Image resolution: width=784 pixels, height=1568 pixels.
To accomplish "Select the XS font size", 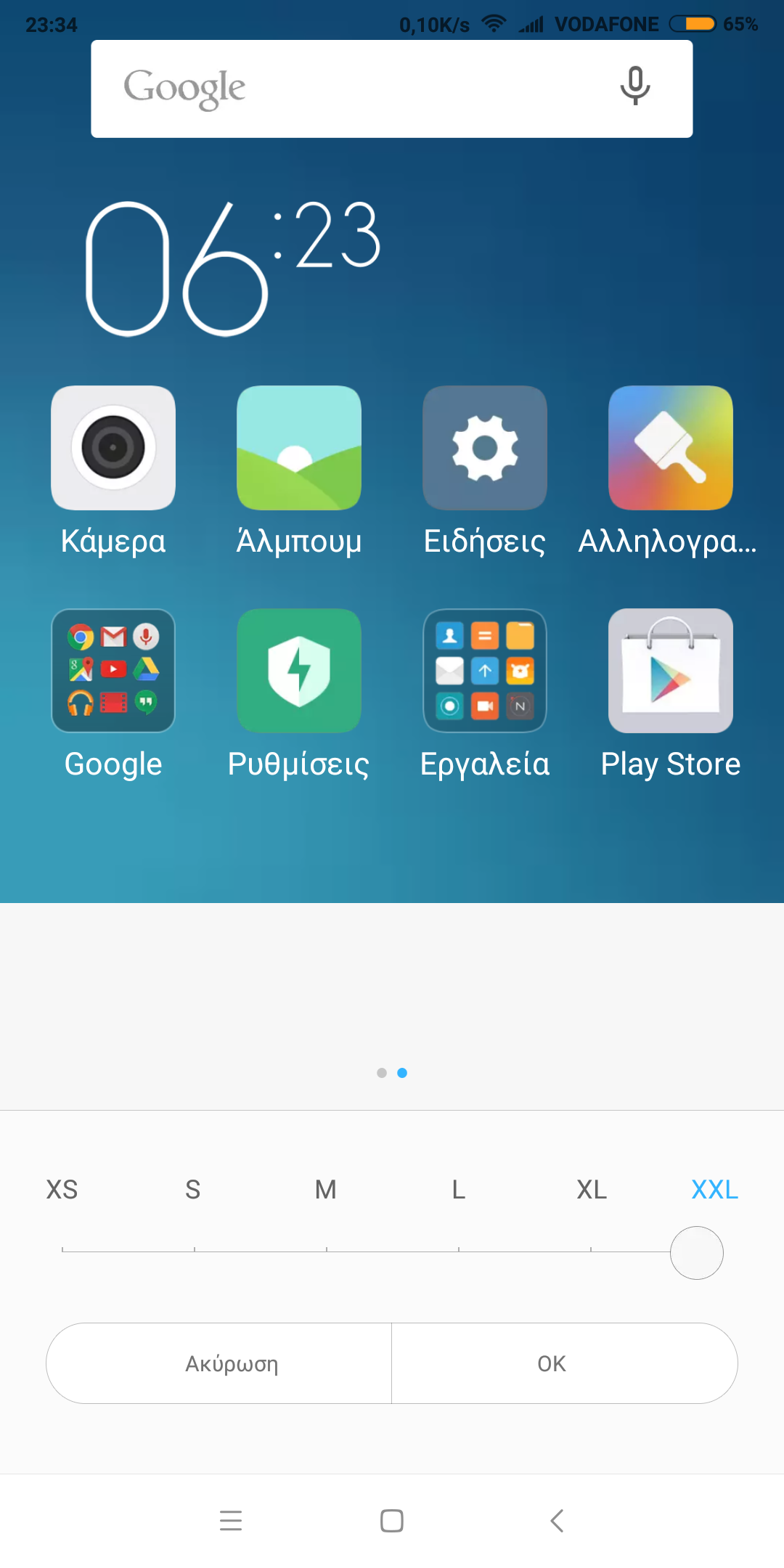I will click(x=62, y=1190).
